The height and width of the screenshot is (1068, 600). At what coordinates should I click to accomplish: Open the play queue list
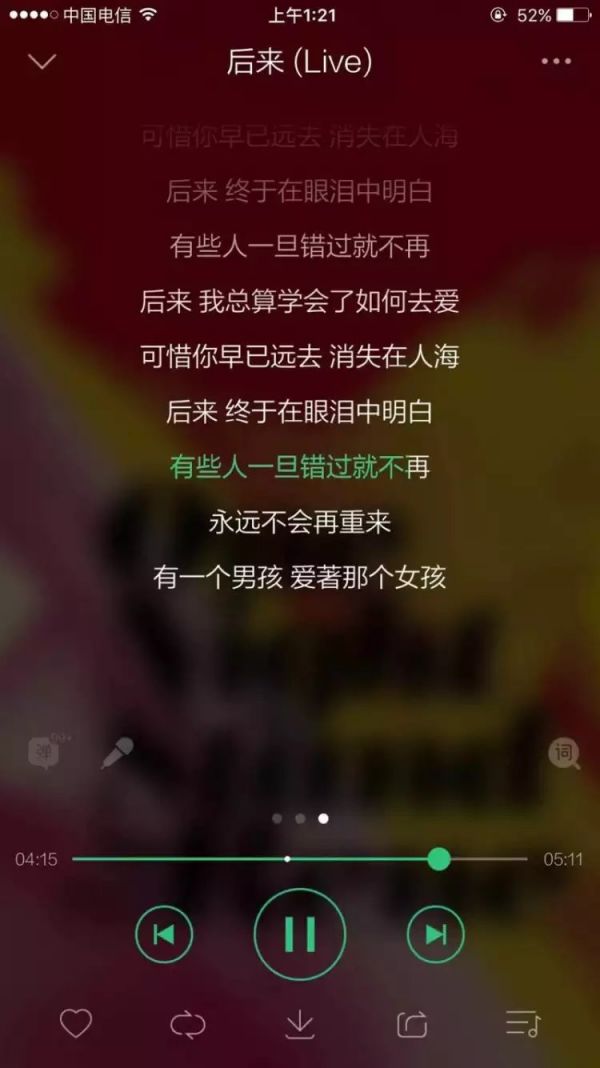pos(523,1023)
